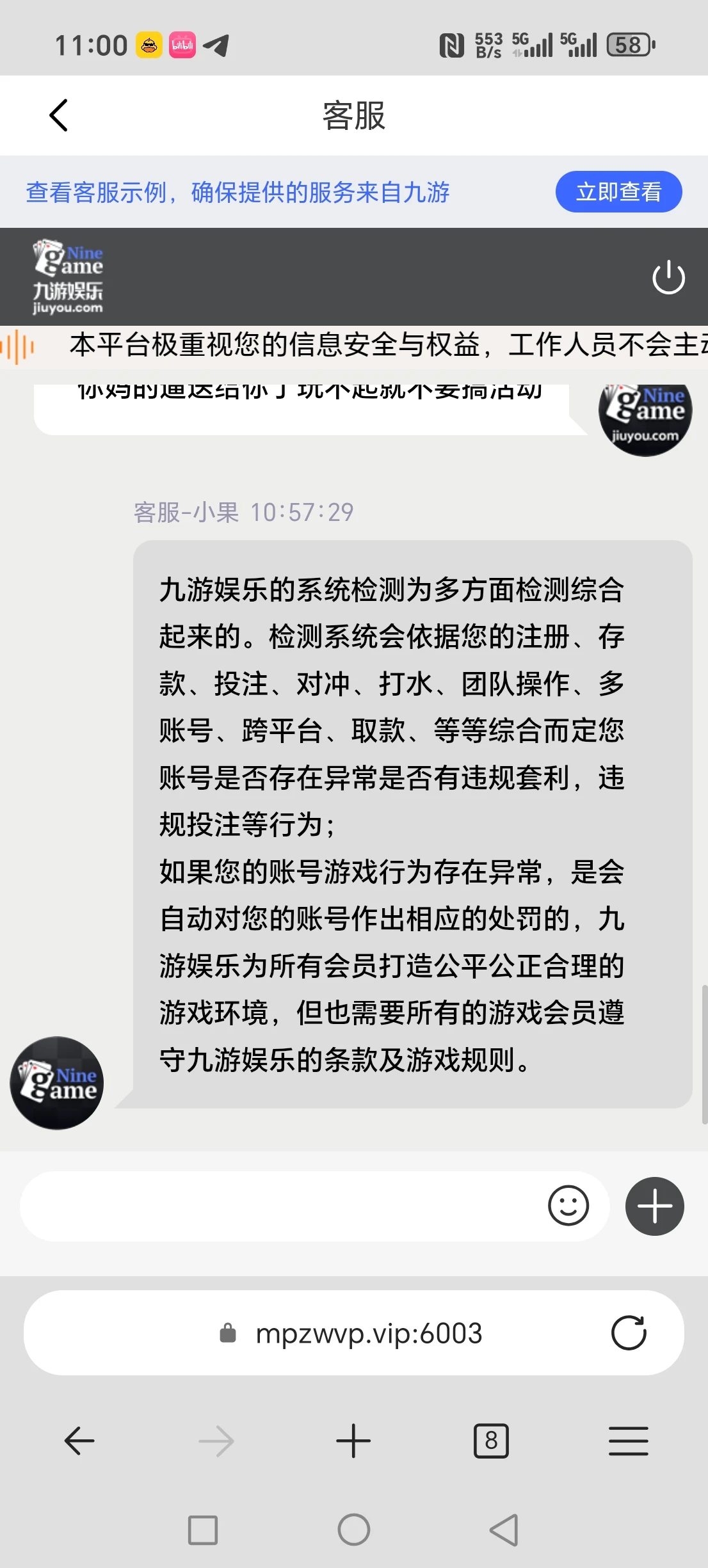The image size is (708, 1568).
Task: Open the browser hamburger menu
Action: pyautogui.click(x=628, y=1441)
